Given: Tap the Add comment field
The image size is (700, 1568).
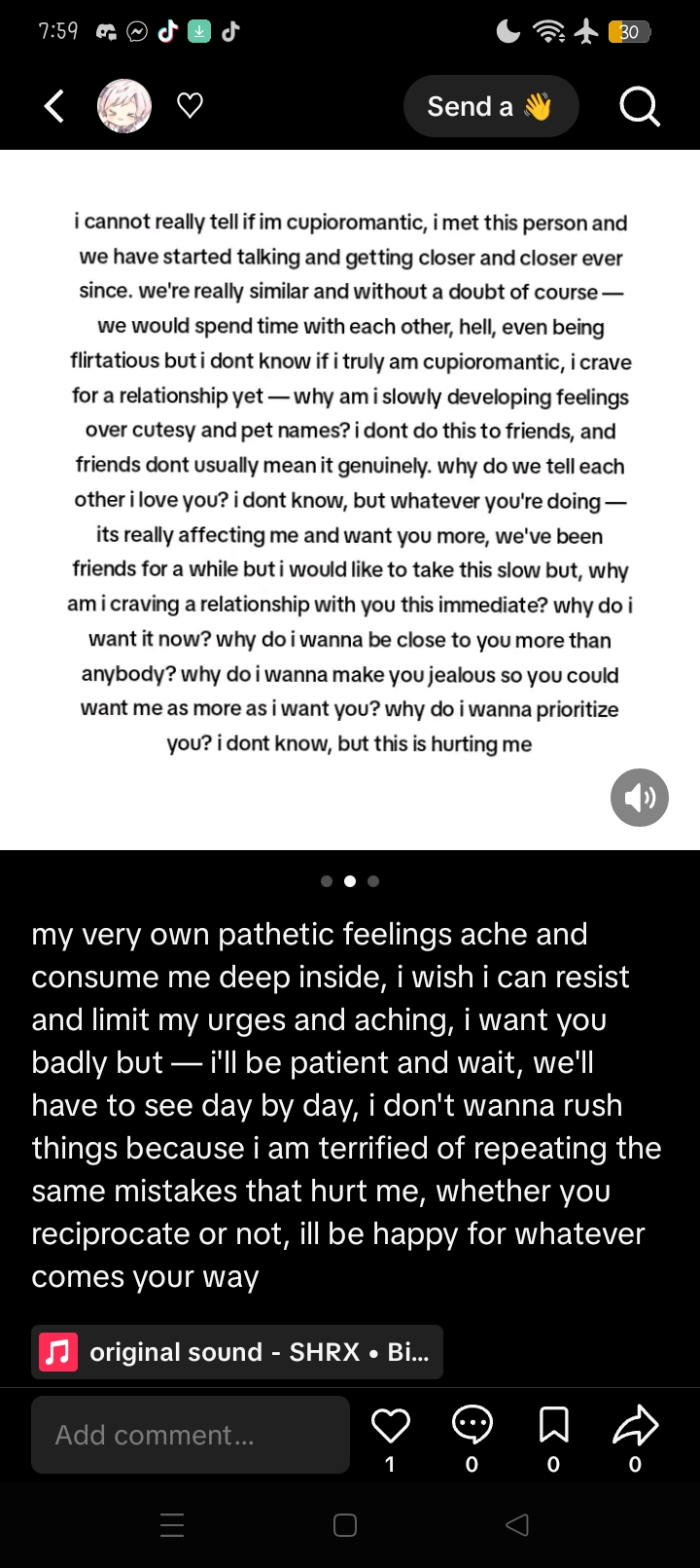Looking at the screenshot, I should [x=191, y=1435].
